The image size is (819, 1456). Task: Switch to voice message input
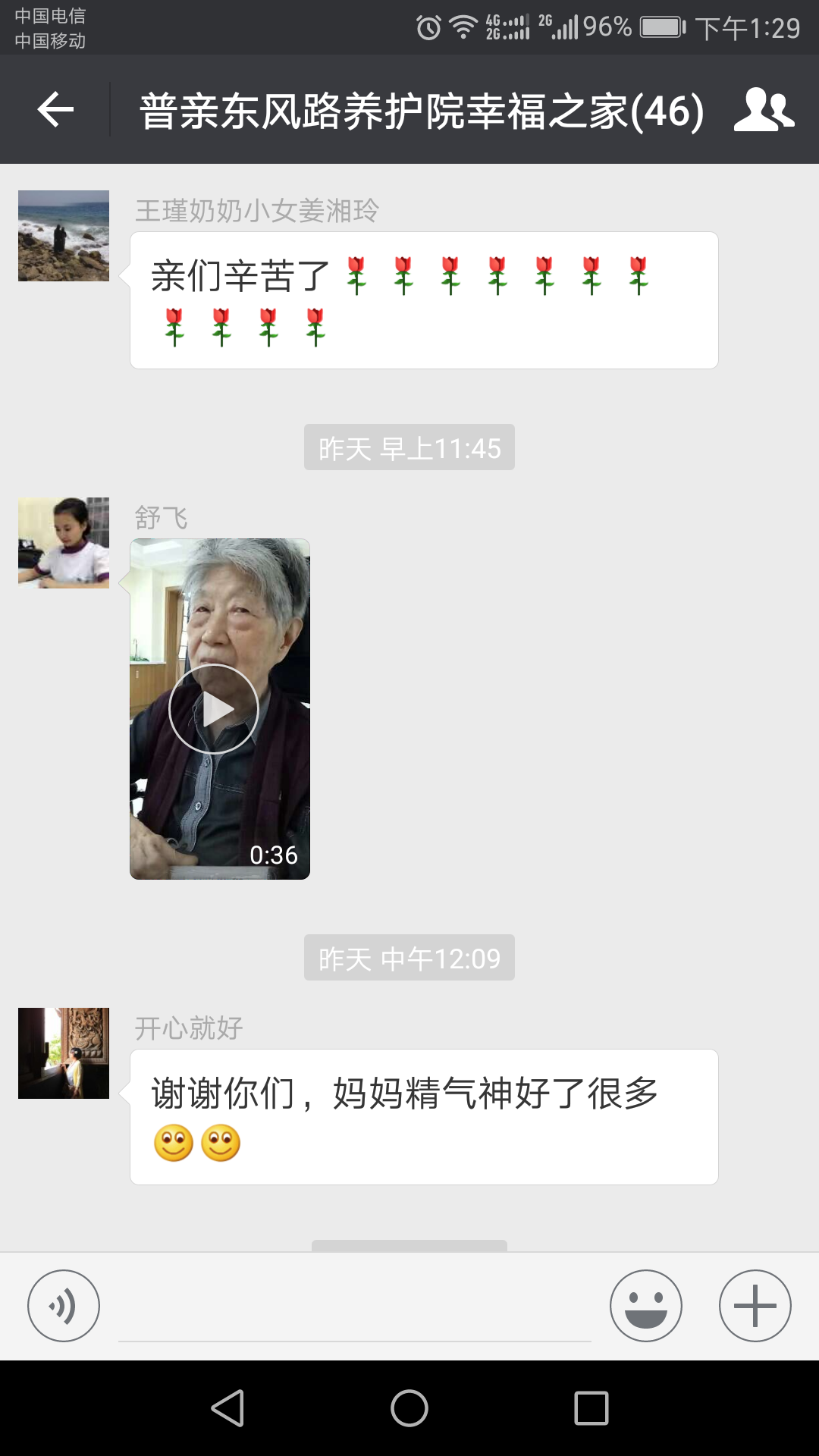pos(64,1306)
